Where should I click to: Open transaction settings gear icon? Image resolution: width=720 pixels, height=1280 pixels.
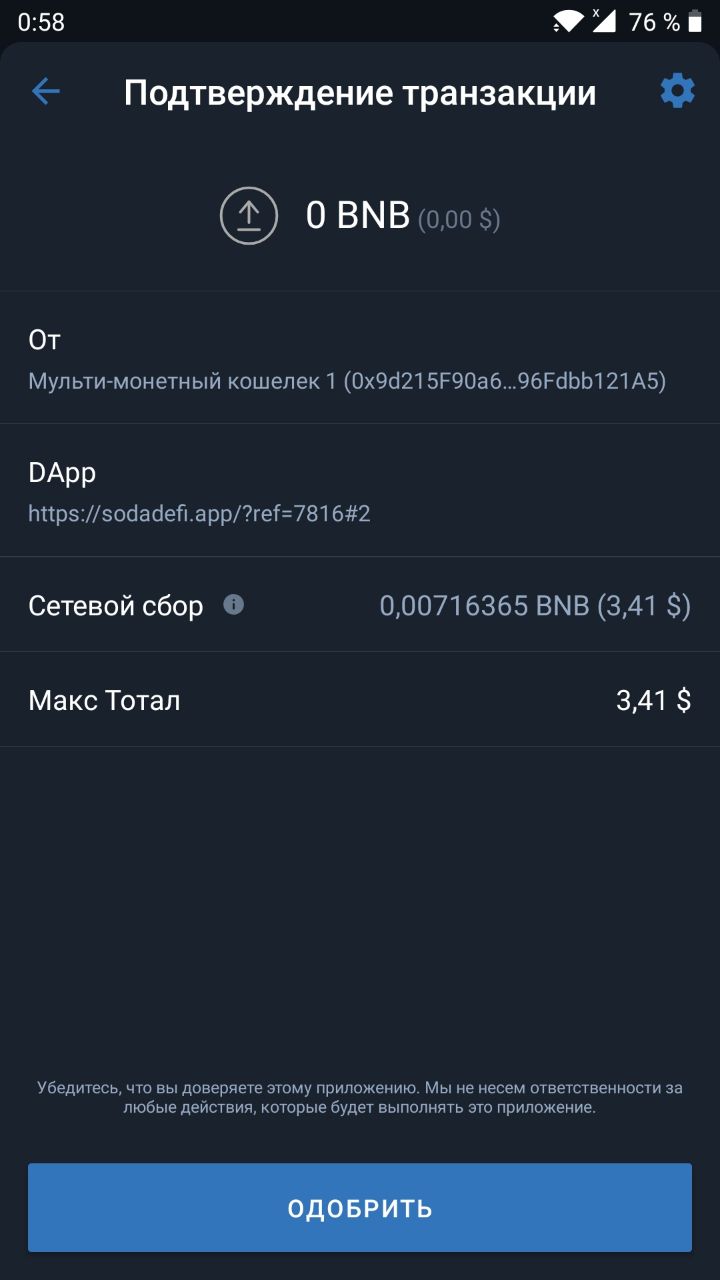677,91
